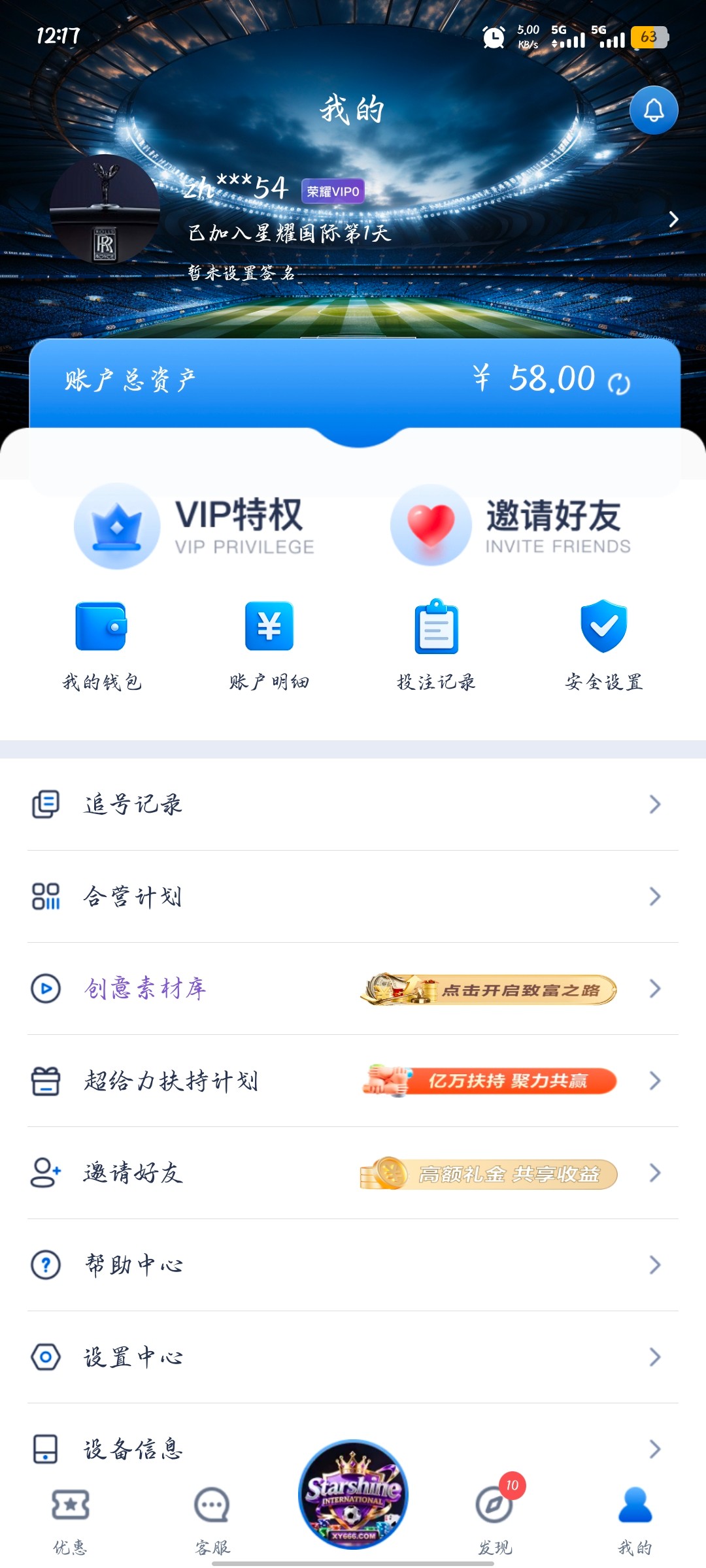This screenshot has width=706, height=1568.
Task: Open the 合营计划 row
Action: (353, 896)
